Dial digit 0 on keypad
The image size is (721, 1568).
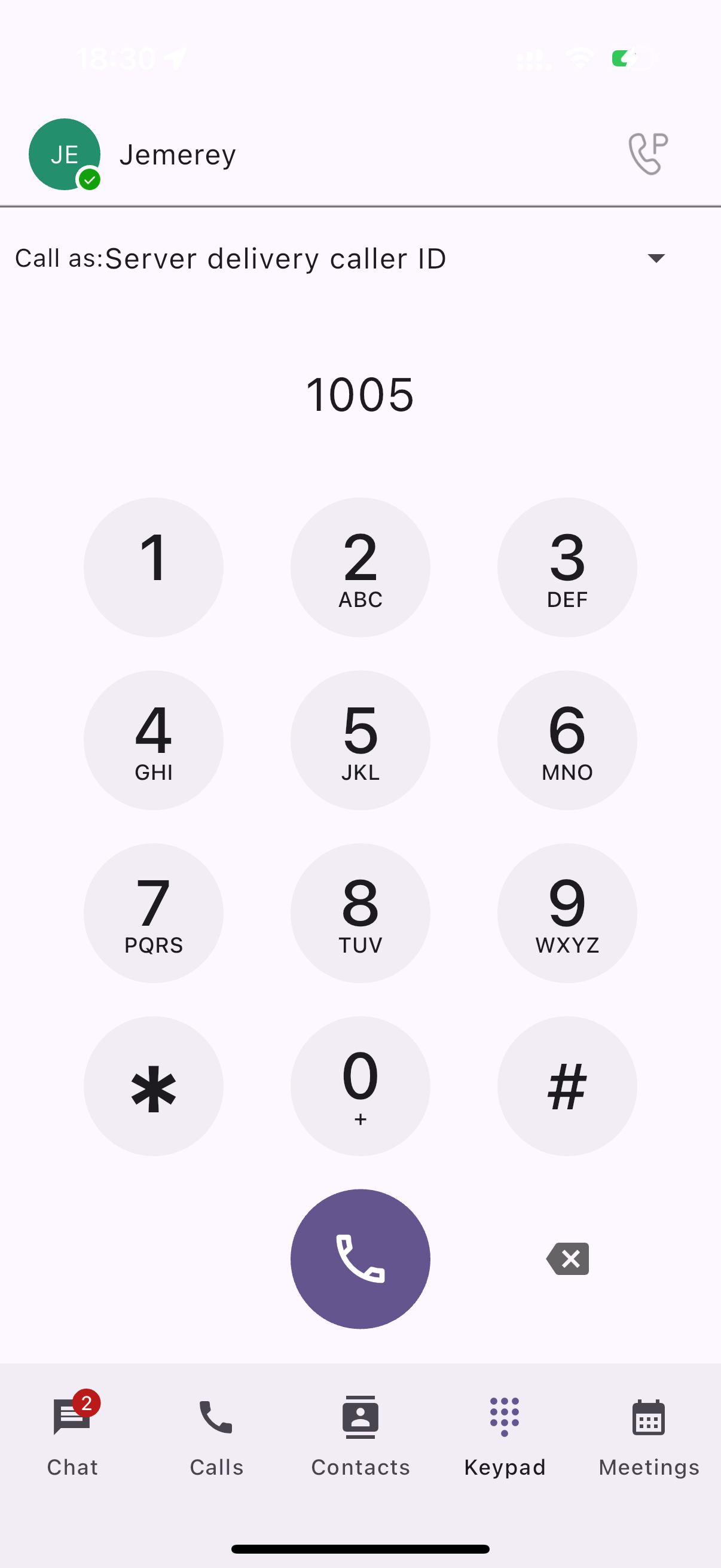pyautogui.click(x=360, y=1086)
